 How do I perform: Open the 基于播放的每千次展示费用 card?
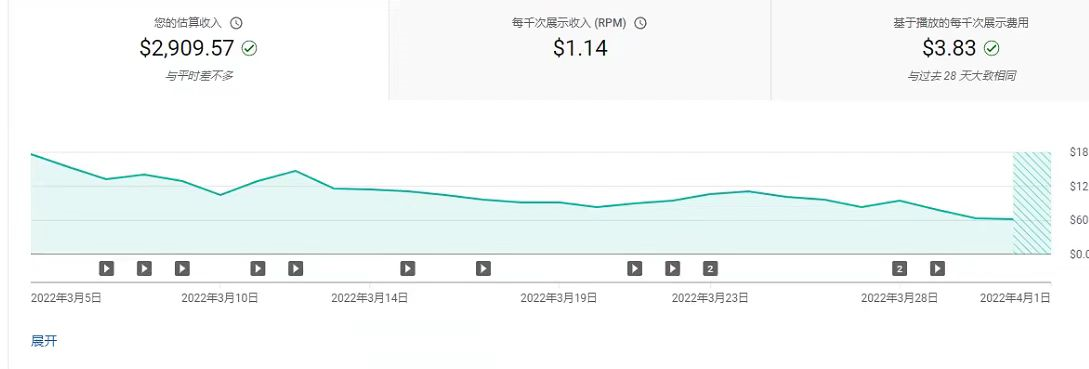tap(930, 50)
